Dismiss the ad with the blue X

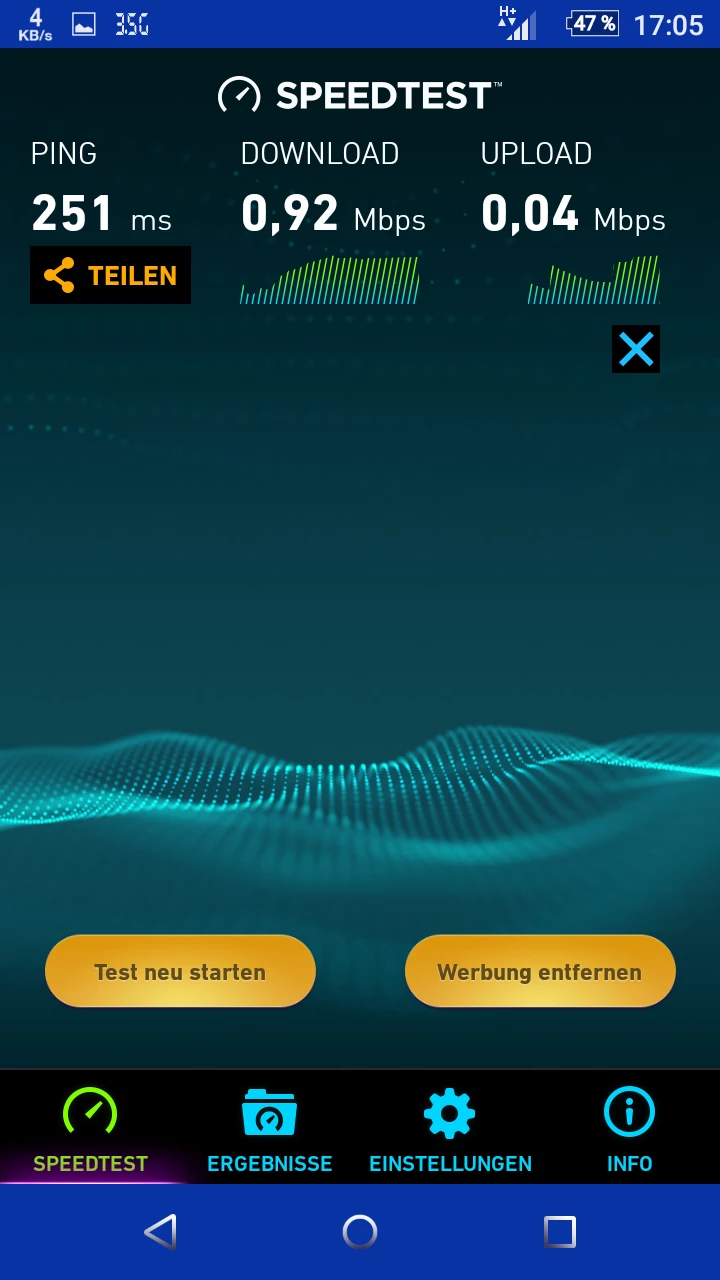[636, 349]
